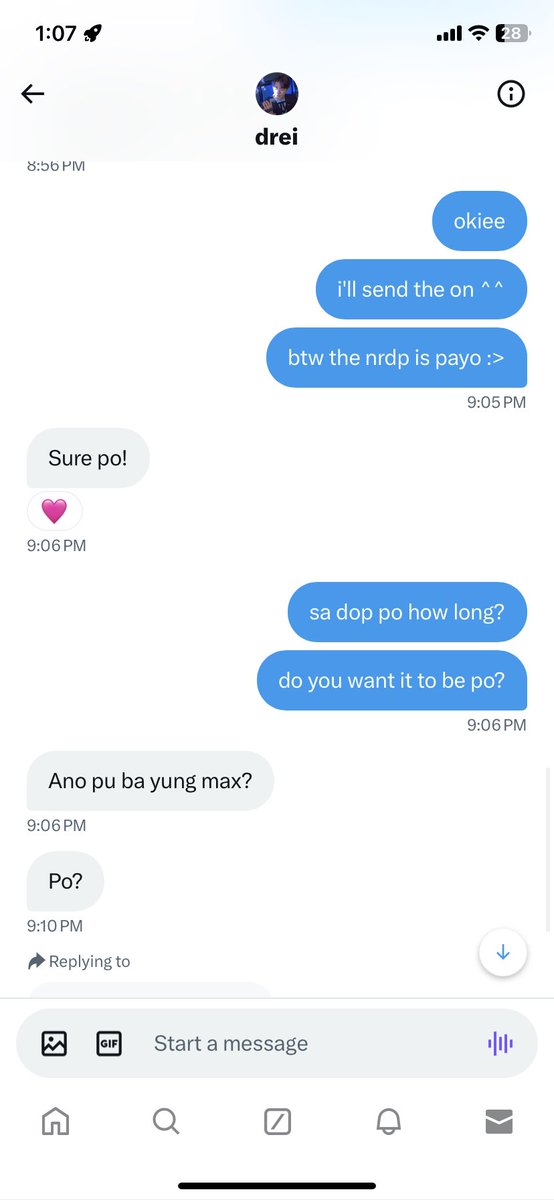Open conversation info for drei
This screenshot has width=554, height=1200.
[x=511, y=94]
